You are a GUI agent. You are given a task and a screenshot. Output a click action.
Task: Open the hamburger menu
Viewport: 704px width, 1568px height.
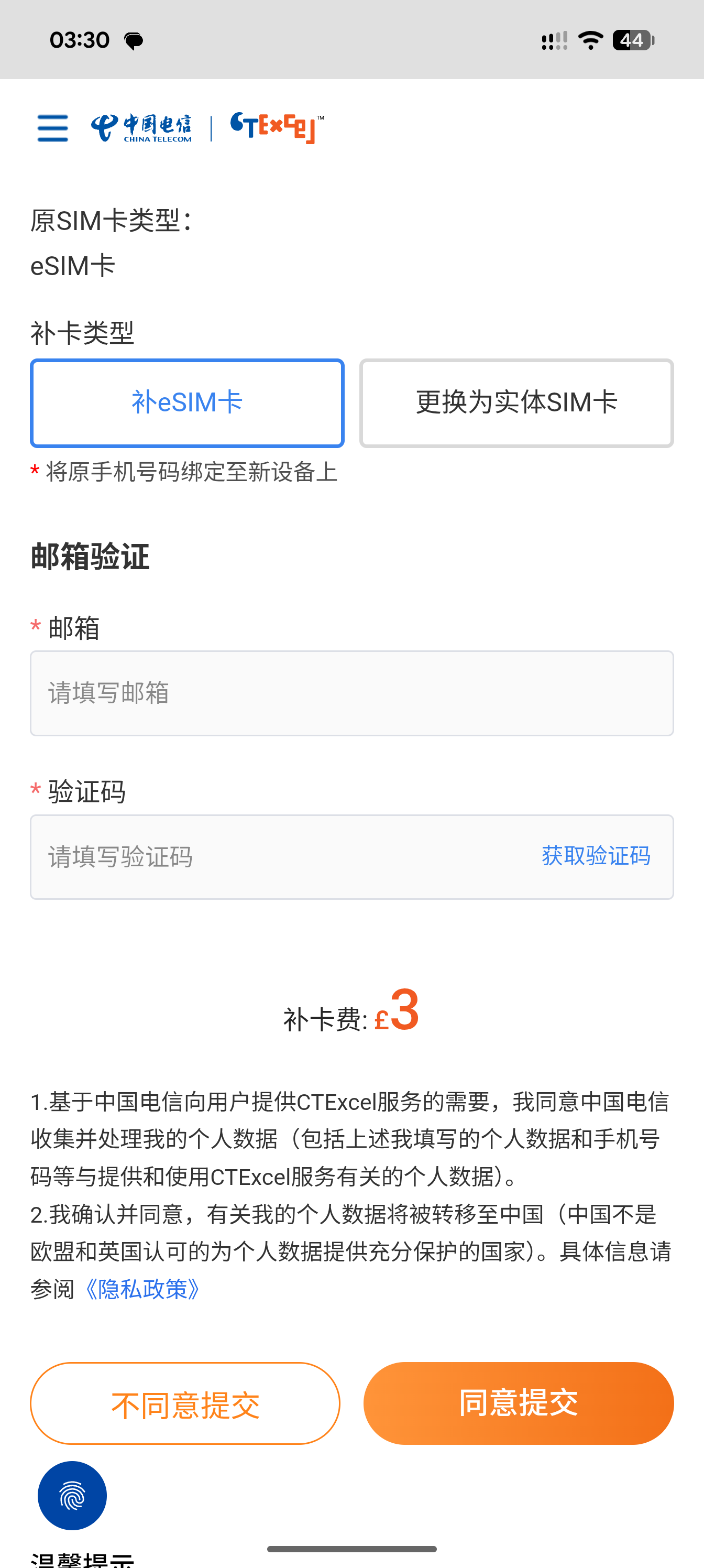point(53,128)
